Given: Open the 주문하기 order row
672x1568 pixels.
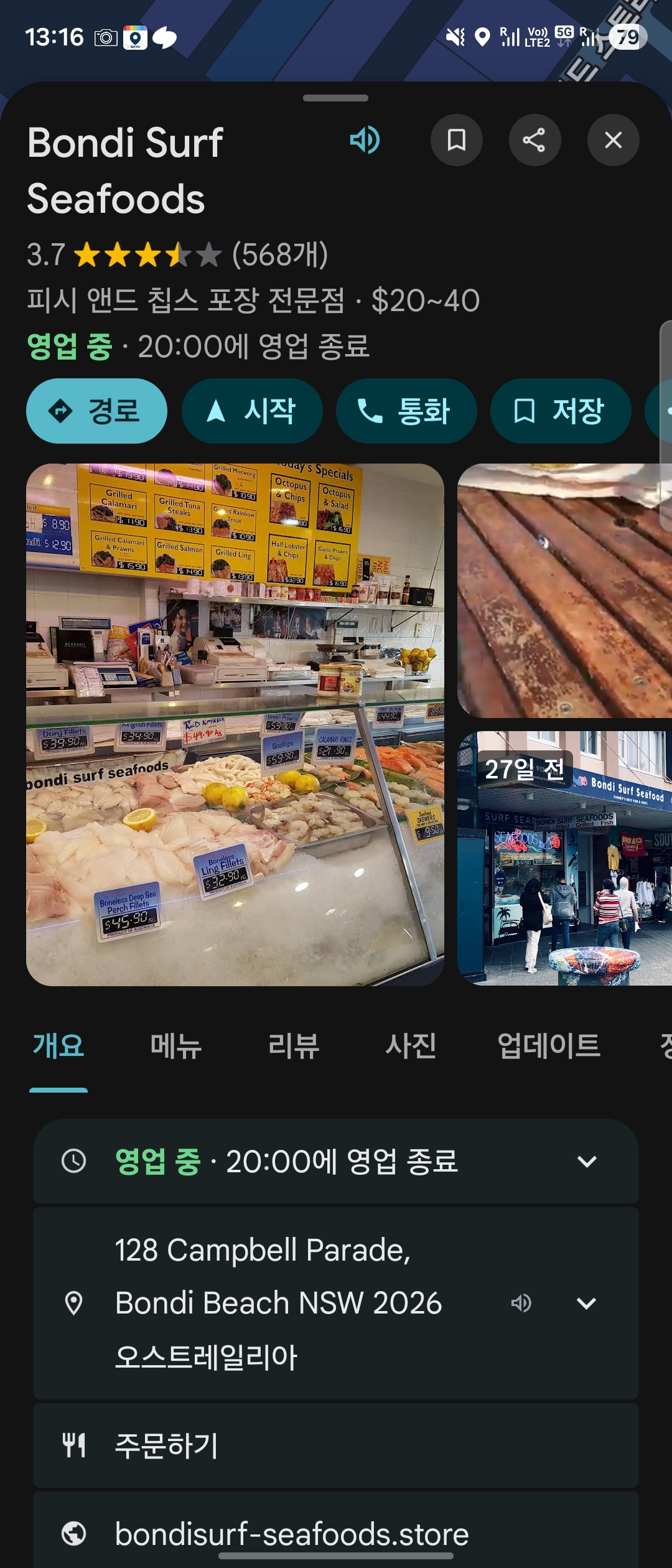Looking at the screenshot, I should [336, 1445].
